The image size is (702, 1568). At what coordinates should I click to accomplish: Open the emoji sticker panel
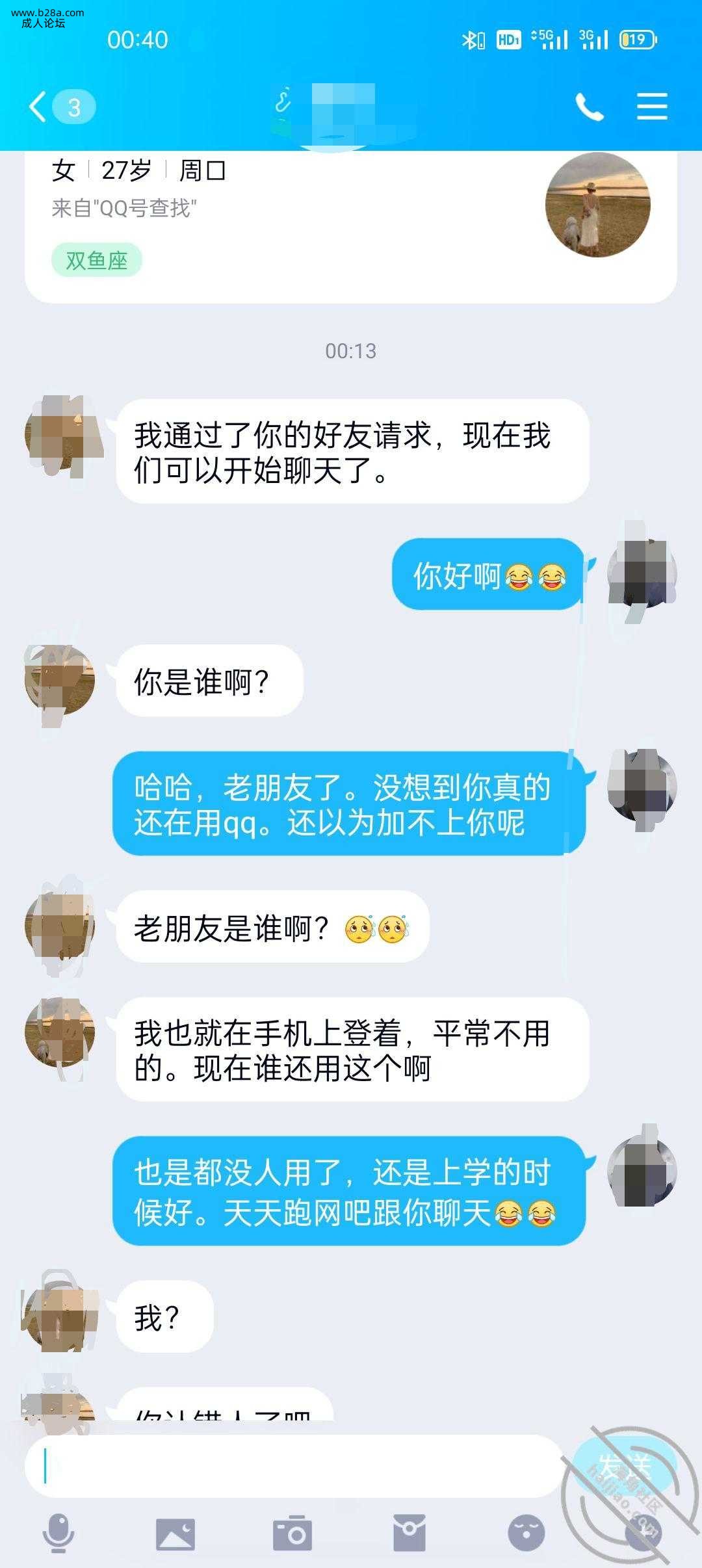[x=526, y=1534]
